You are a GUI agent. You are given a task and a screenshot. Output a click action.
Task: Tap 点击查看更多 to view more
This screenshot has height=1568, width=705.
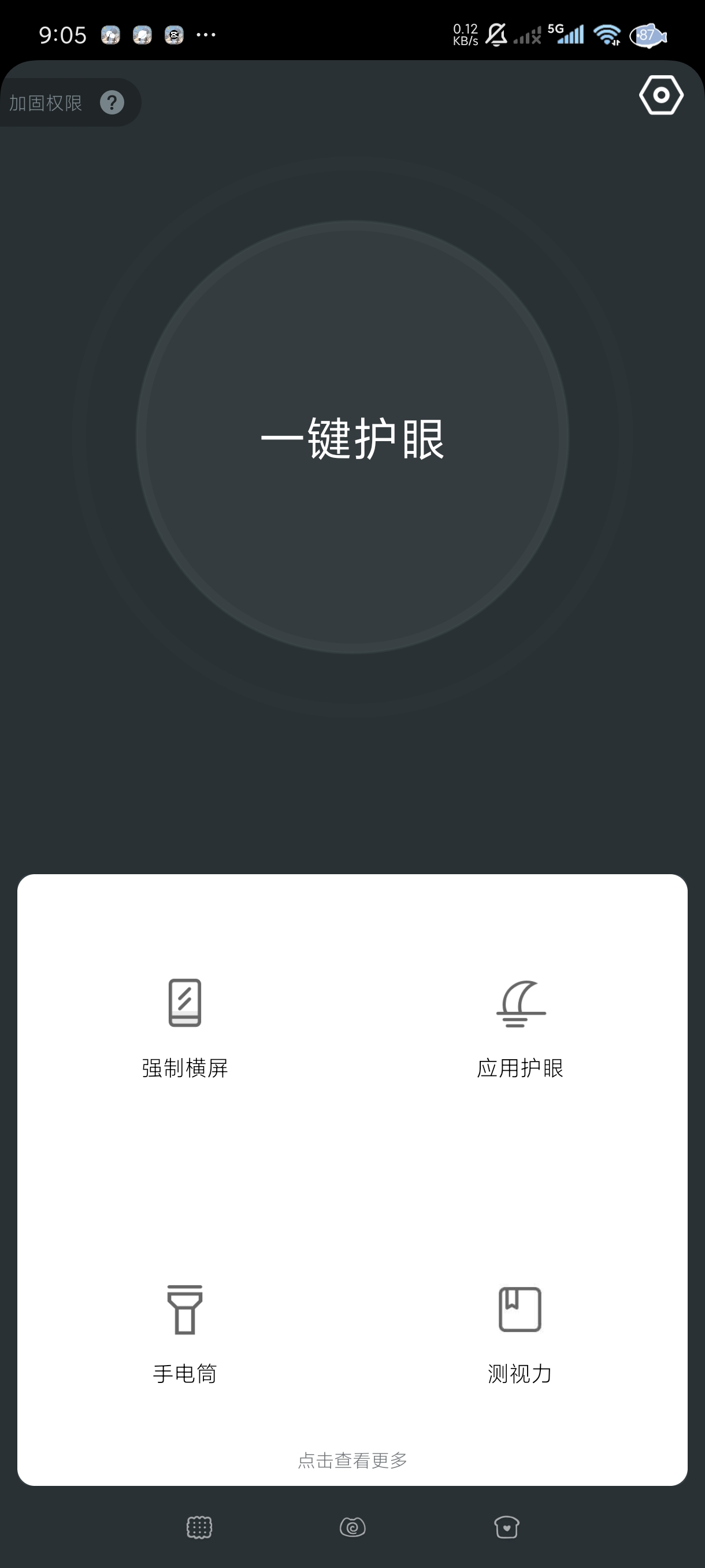coord(352,1460)
